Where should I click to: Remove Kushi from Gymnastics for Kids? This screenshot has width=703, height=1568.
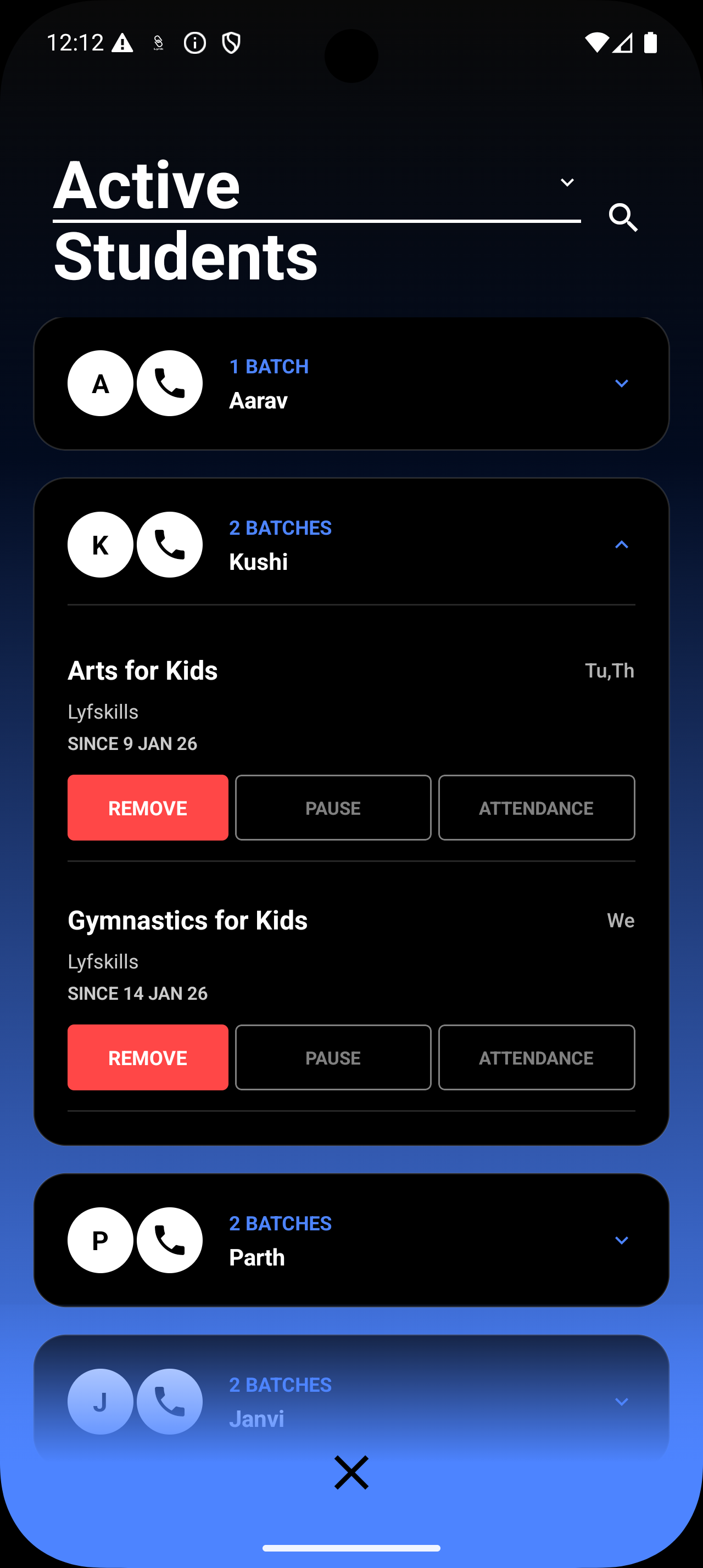[148, 1057]
